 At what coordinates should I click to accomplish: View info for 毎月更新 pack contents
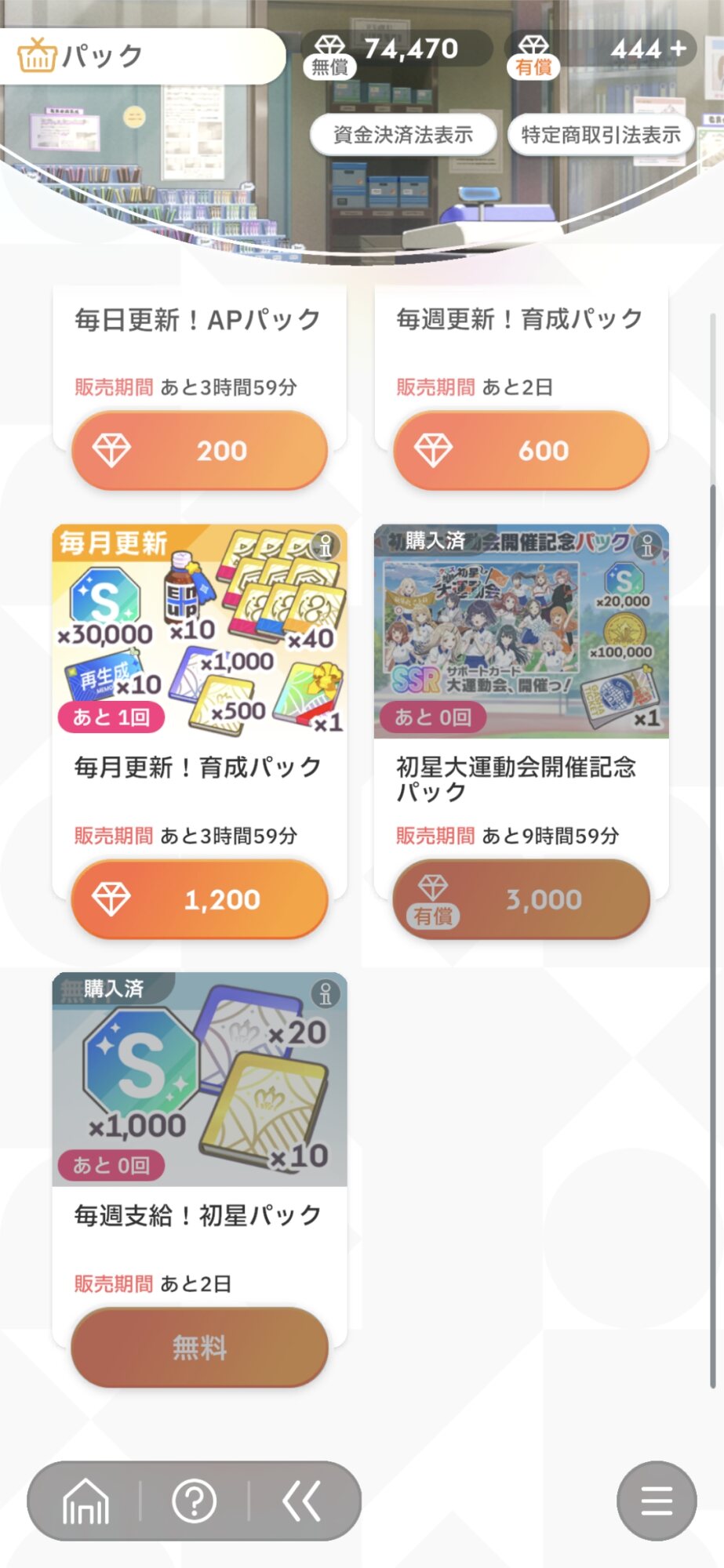point(325,545)
